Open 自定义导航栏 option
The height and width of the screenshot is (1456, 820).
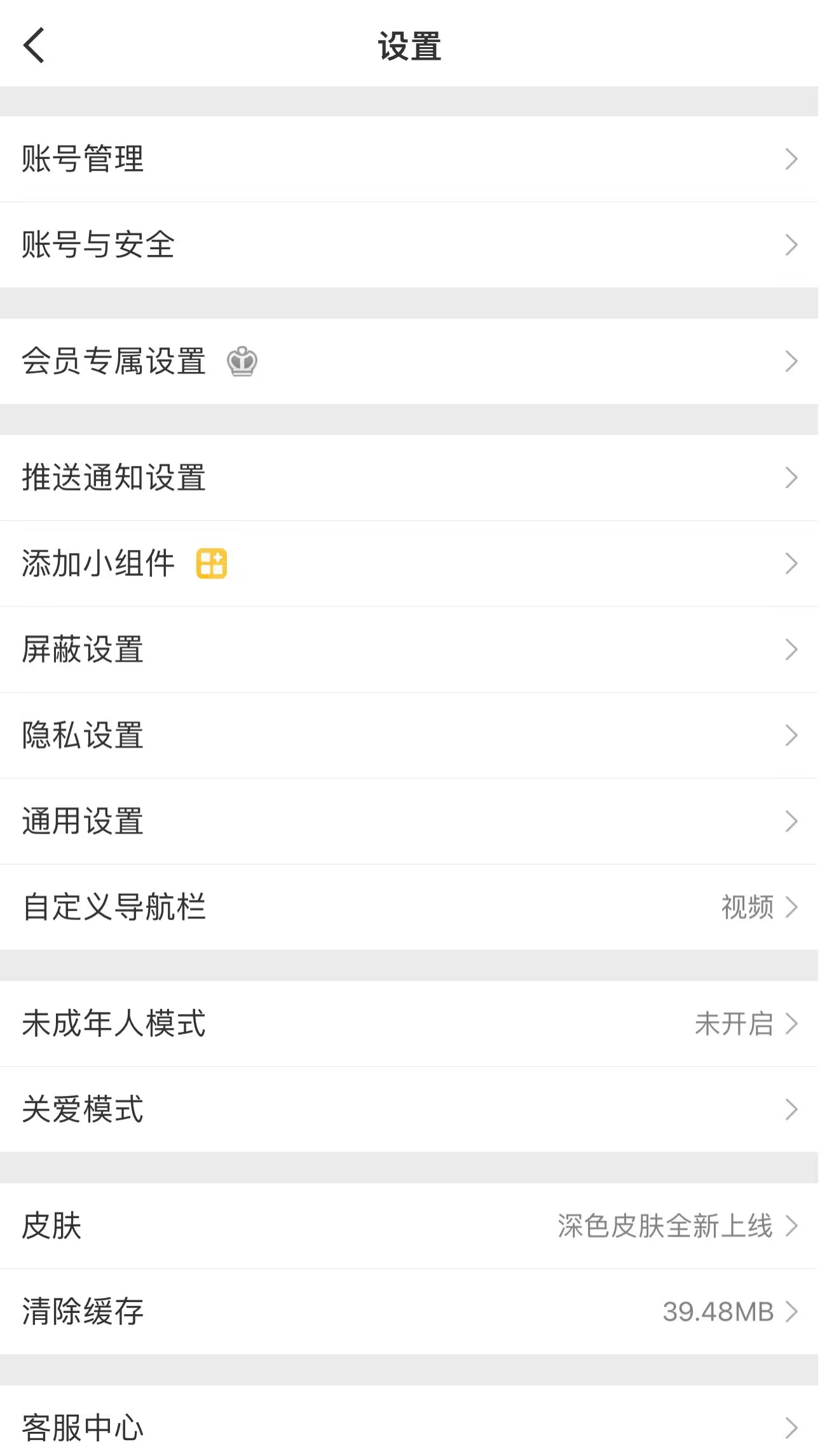[x=409, y=907]
